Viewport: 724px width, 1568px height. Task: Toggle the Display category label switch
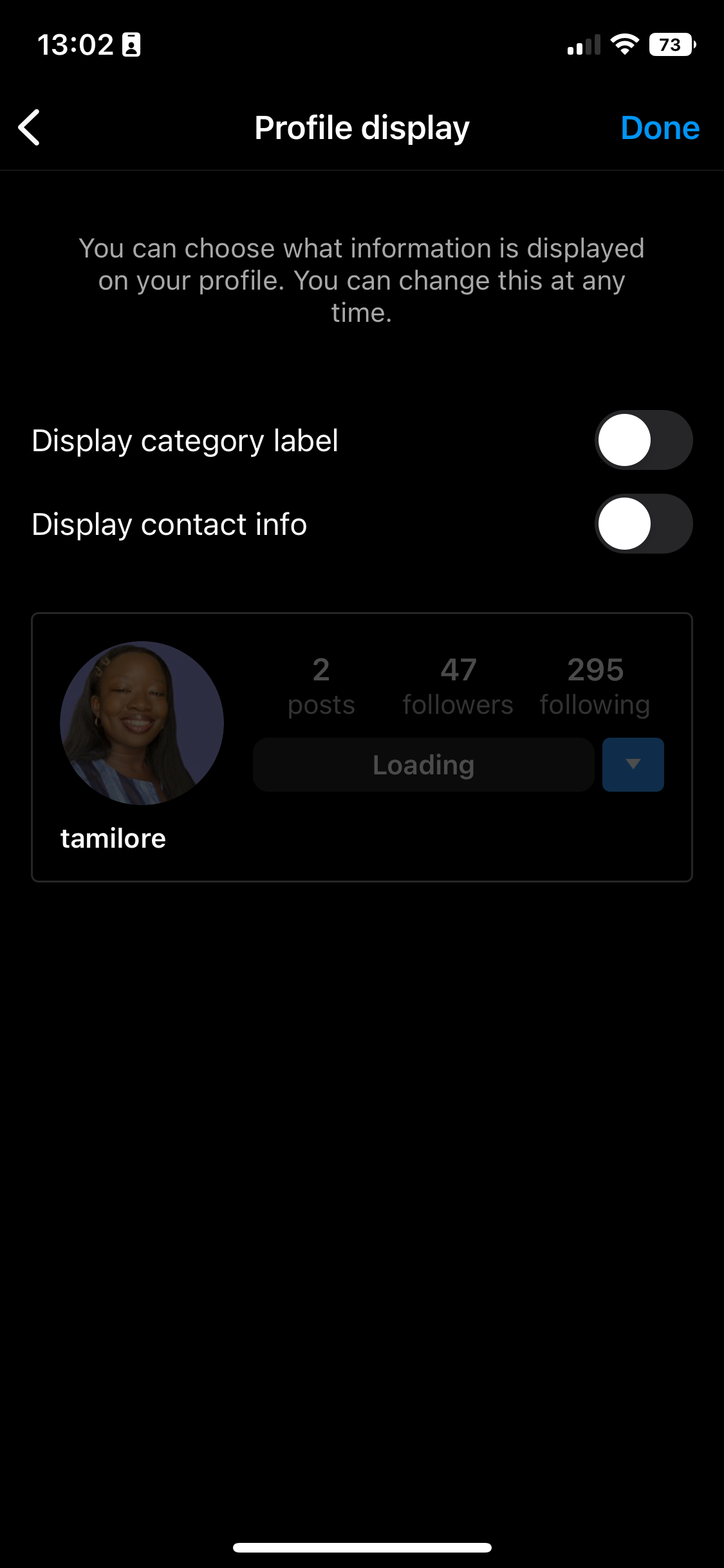pos(643,440)
